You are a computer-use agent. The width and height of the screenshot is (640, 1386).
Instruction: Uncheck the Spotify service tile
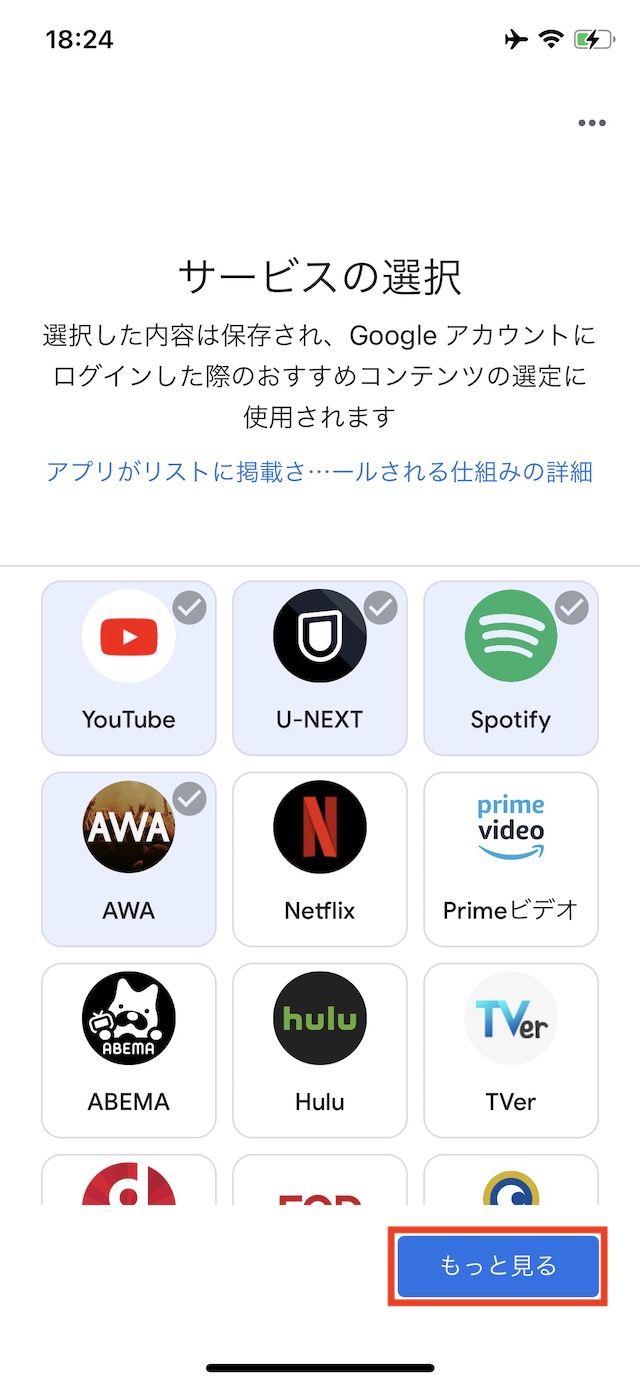(511, 667)
